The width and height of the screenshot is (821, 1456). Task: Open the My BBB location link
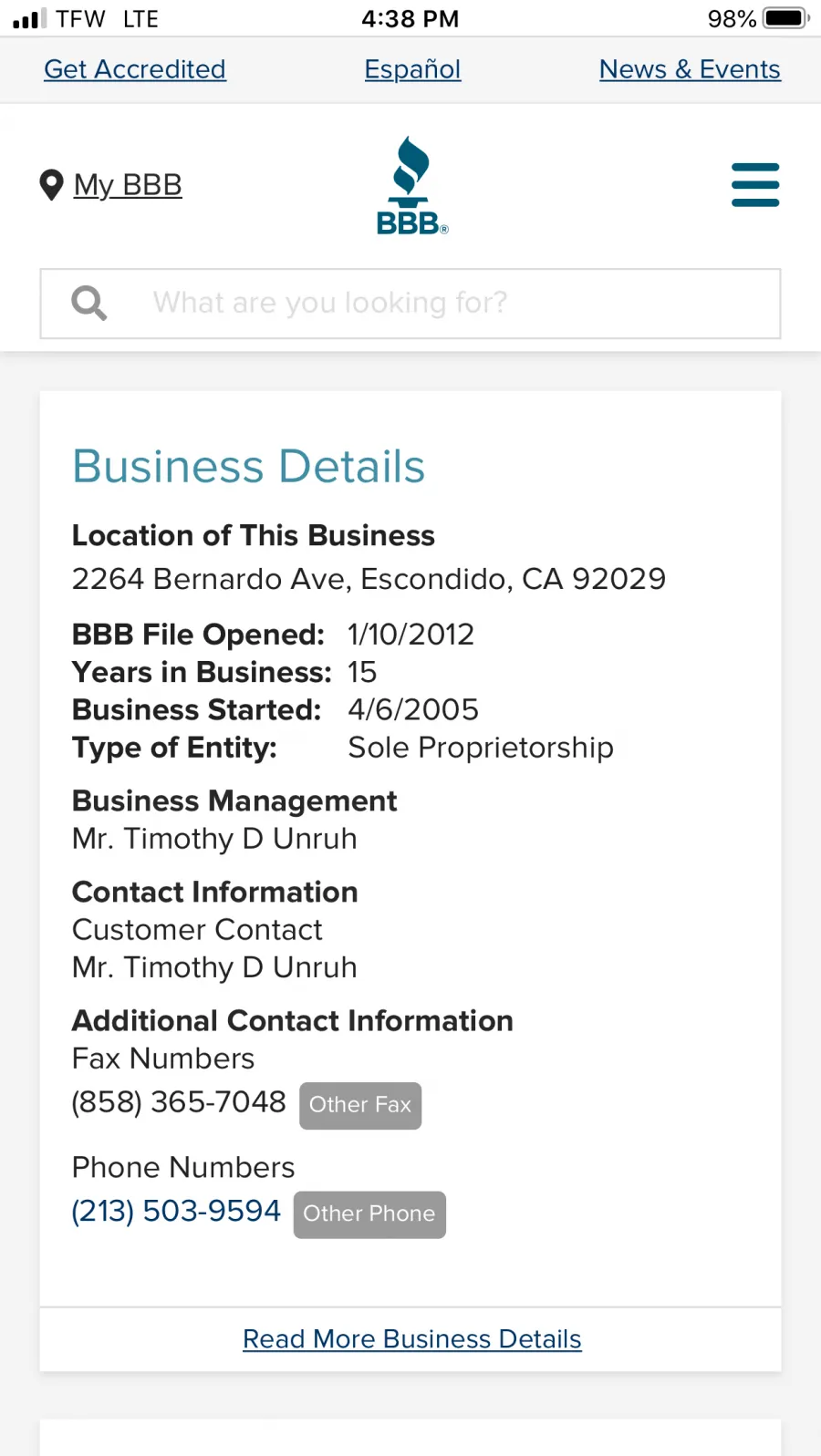(x=111, y=185)
